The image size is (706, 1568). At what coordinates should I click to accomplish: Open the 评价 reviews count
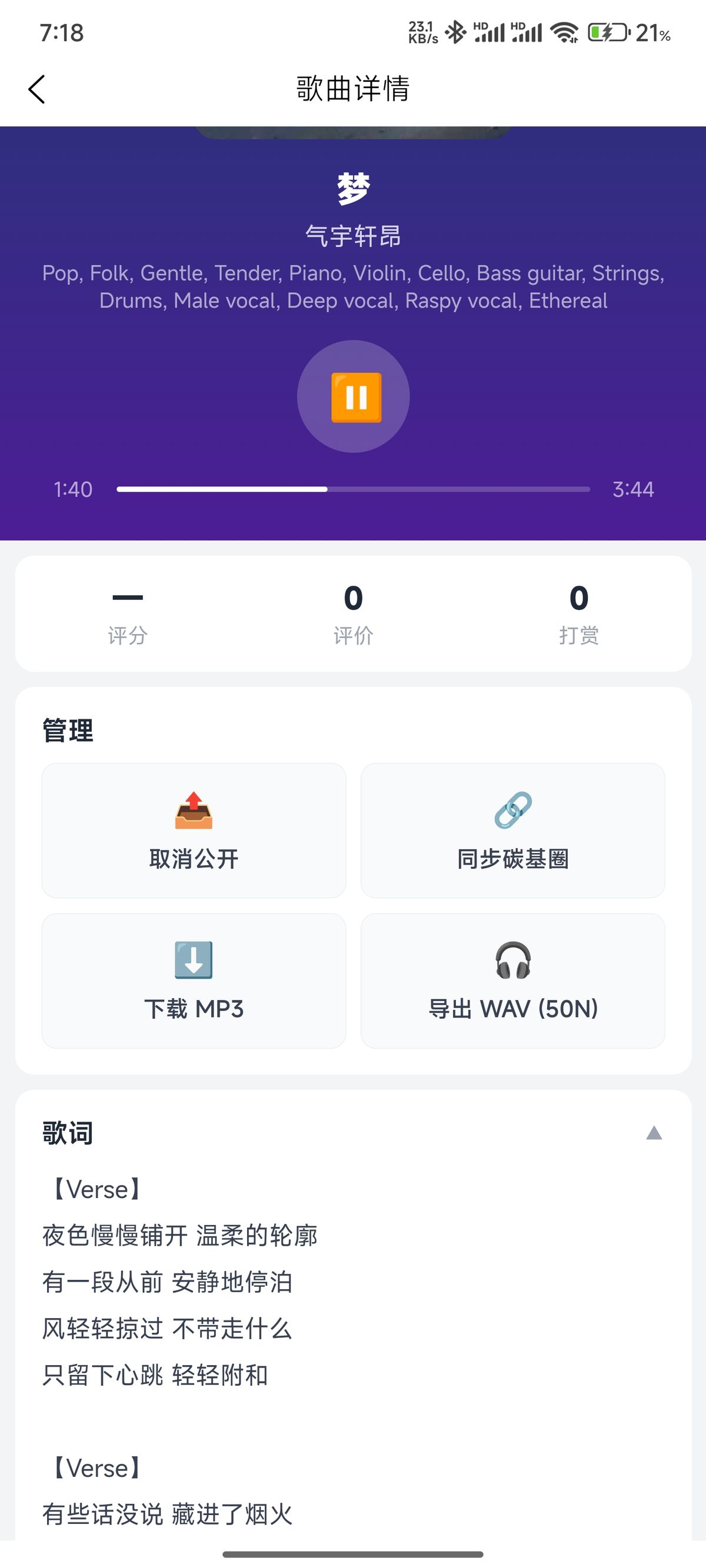354,613
